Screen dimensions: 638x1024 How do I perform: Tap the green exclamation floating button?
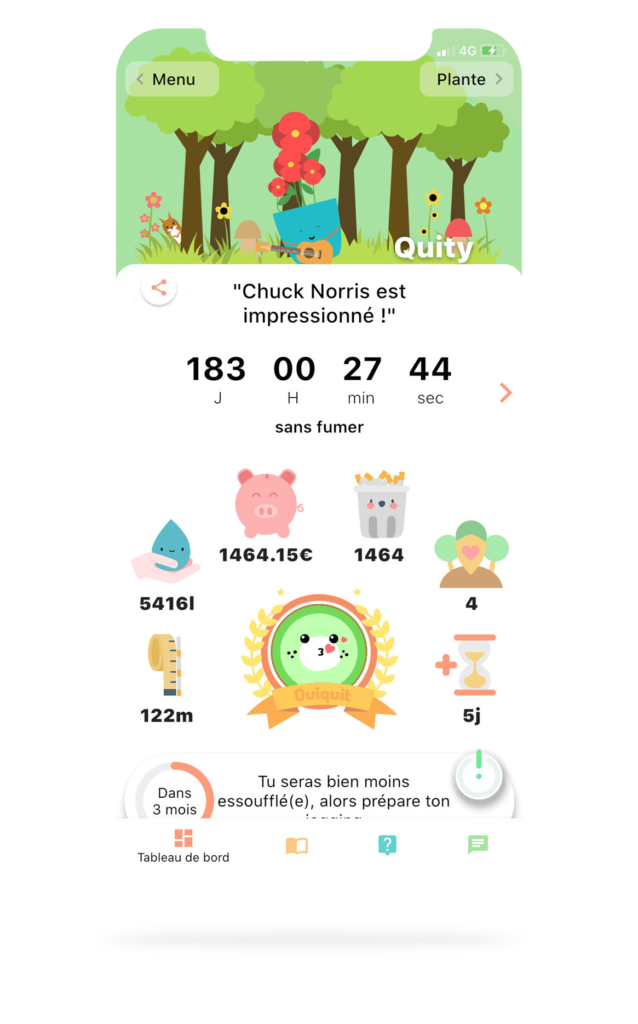pos(478,775)
